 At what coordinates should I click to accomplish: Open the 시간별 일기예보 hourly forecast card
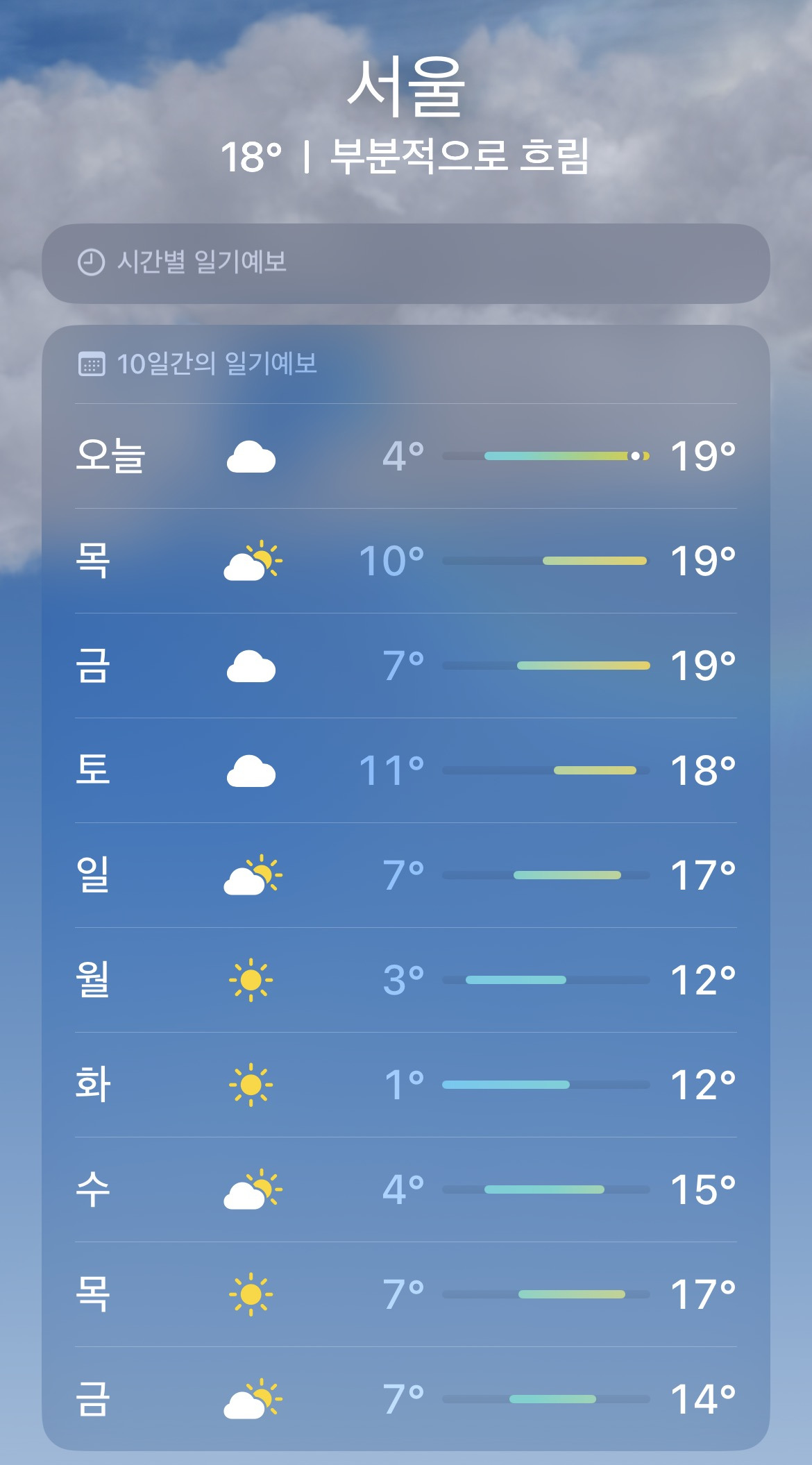point(405,263)
